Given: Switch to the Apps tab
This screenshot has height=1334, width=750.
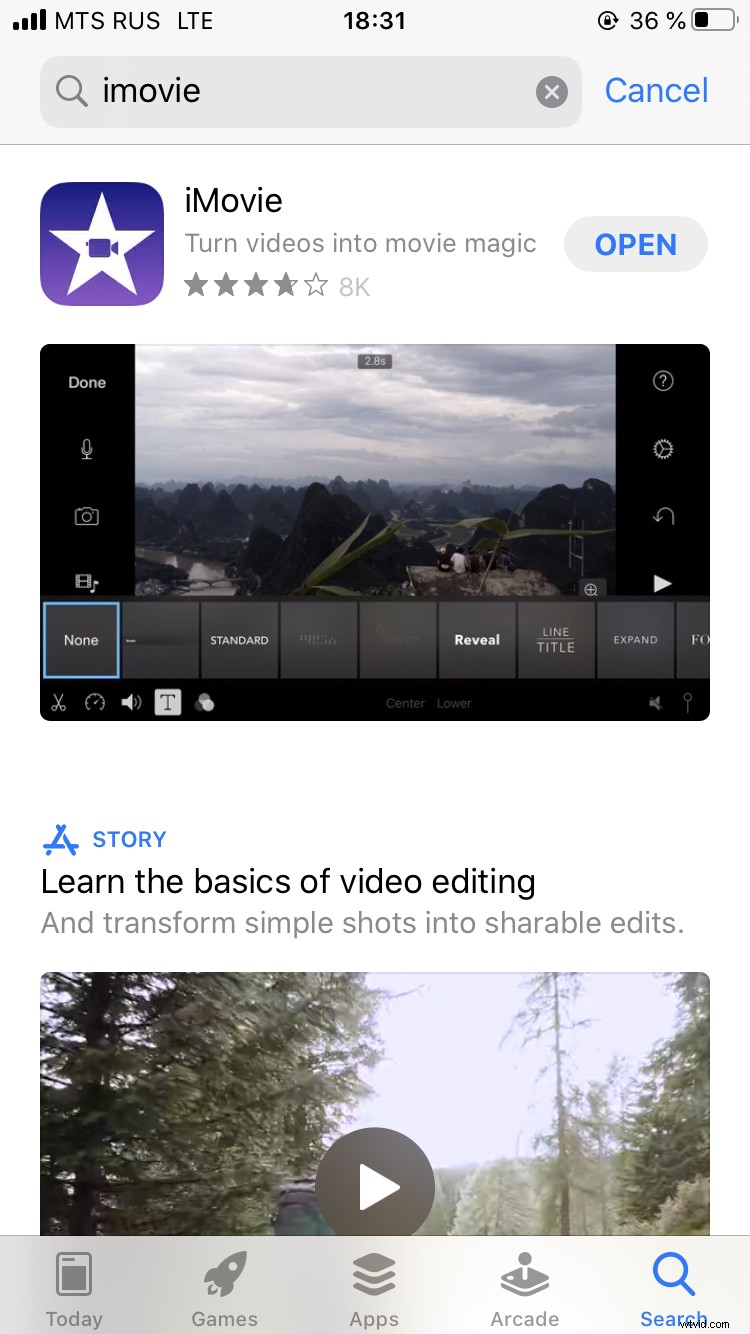Looking at the screenshot, I should tap(374, 1287).
